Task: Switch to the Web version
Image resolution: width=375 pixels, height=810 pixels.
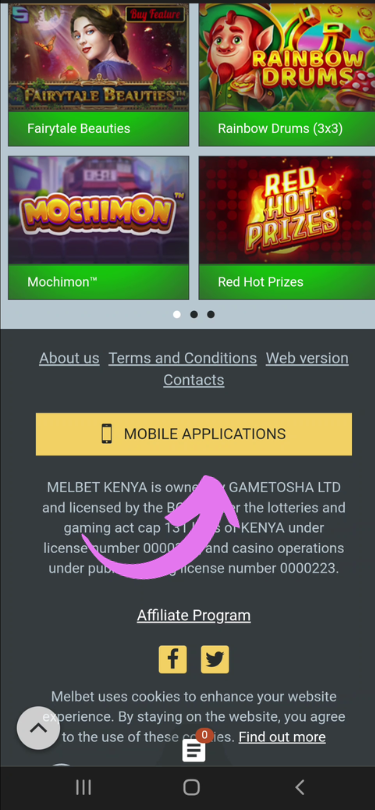Action: 307,358
